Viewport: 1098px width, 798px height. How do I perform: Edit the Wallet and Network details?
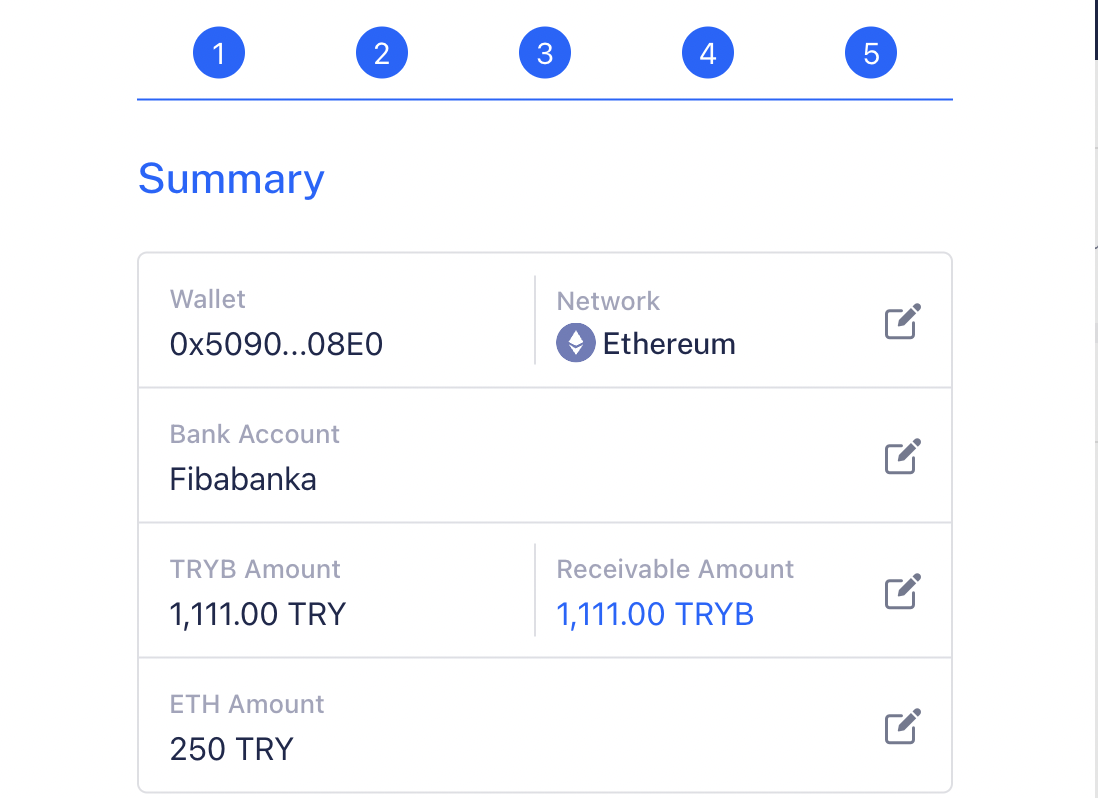tap(902, 322)
